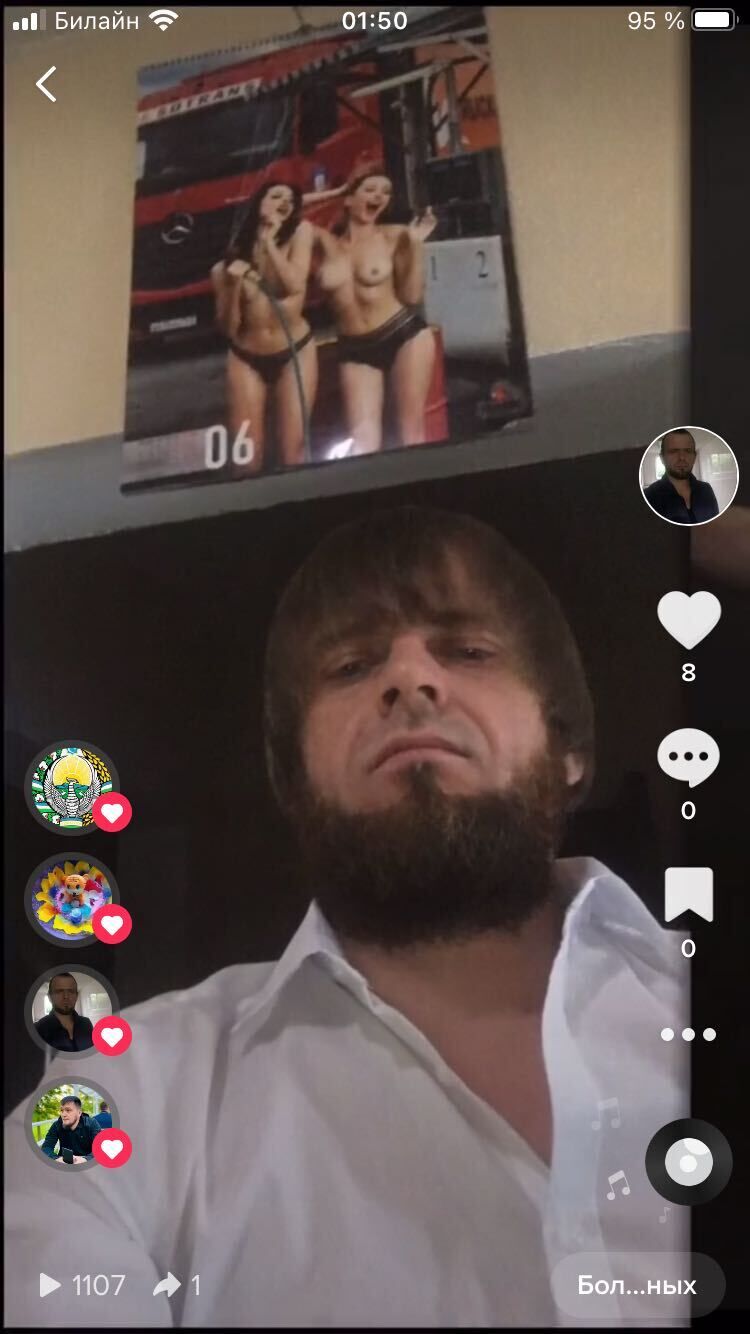The height and width of the screenshot is (1334, 750).
Task: Like this video with the heart icon
Action: 688,620
